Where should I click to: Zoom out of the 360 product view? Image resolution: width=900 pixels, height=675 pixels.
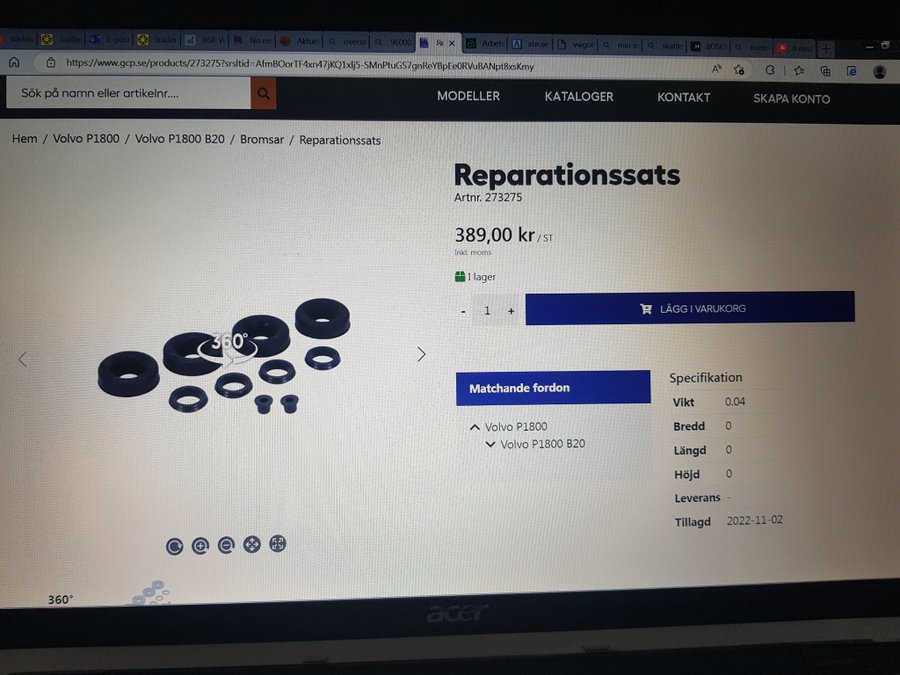pos(226,545)
